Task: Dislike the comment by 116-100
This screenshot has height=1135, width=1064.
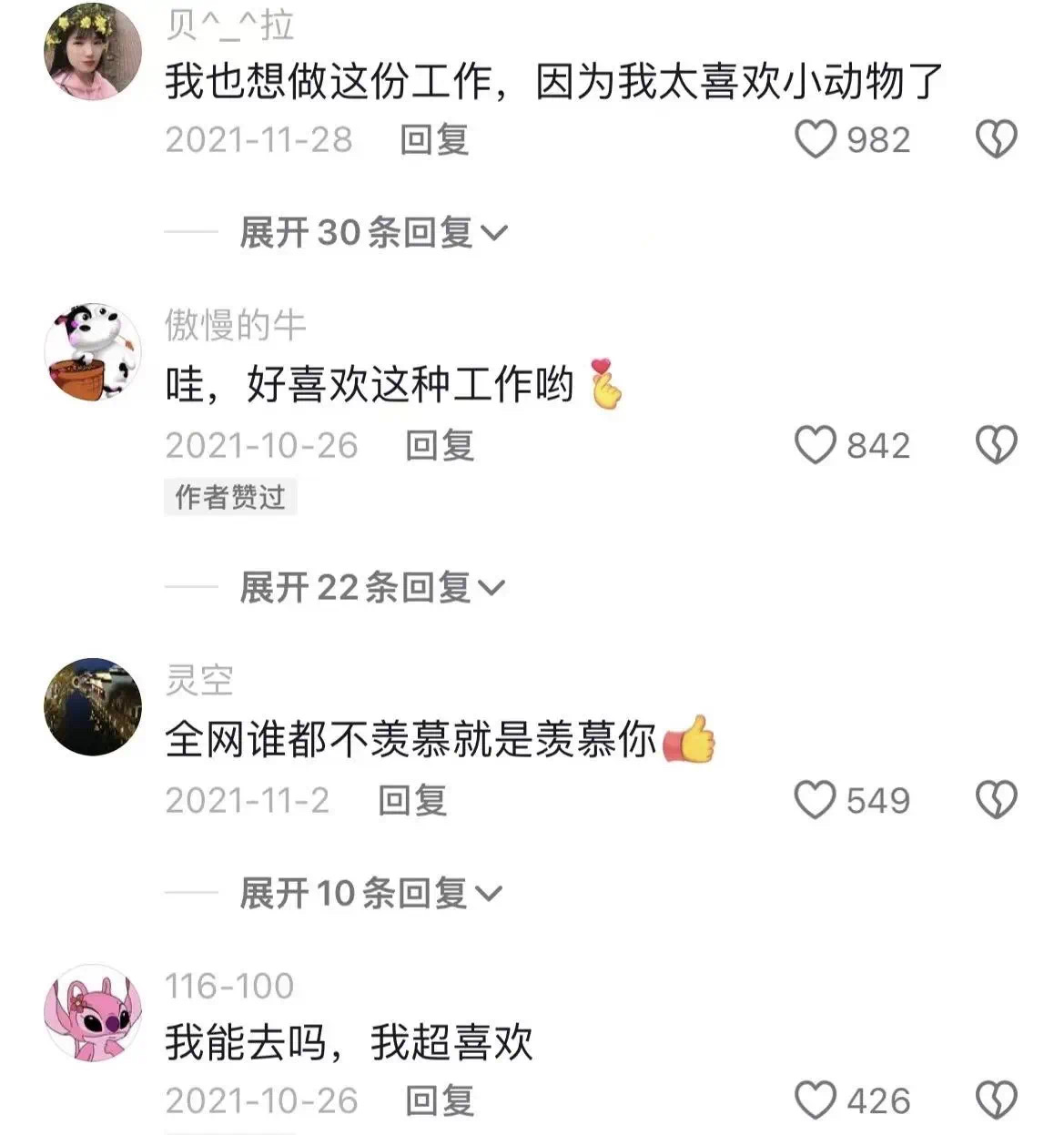Action: pos(996,1100)
